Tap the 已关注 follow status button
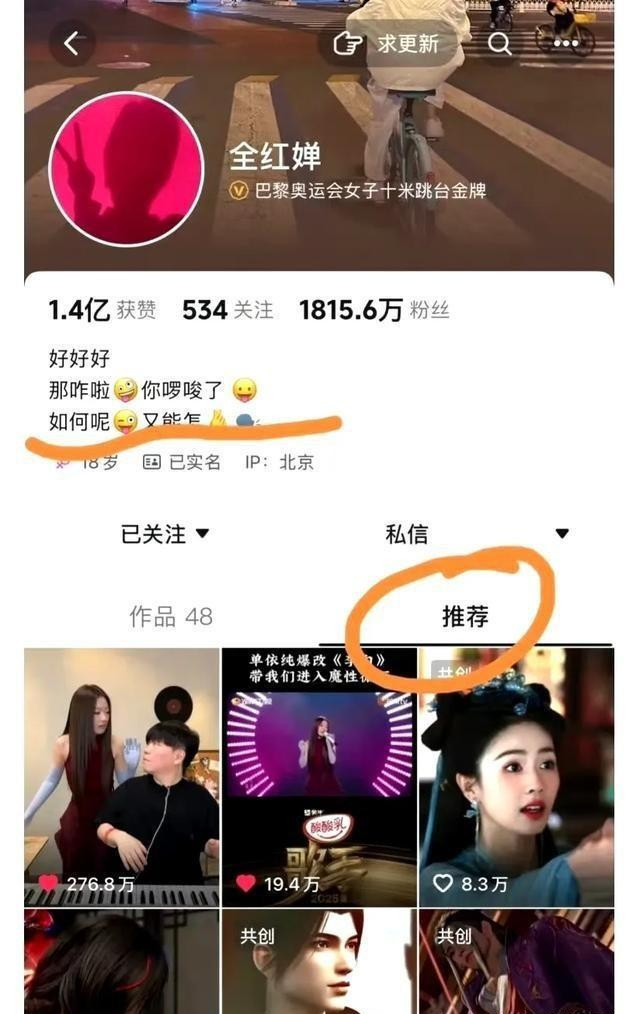The height and width of the screenshot is (1014, 640). tap(165, 534)
